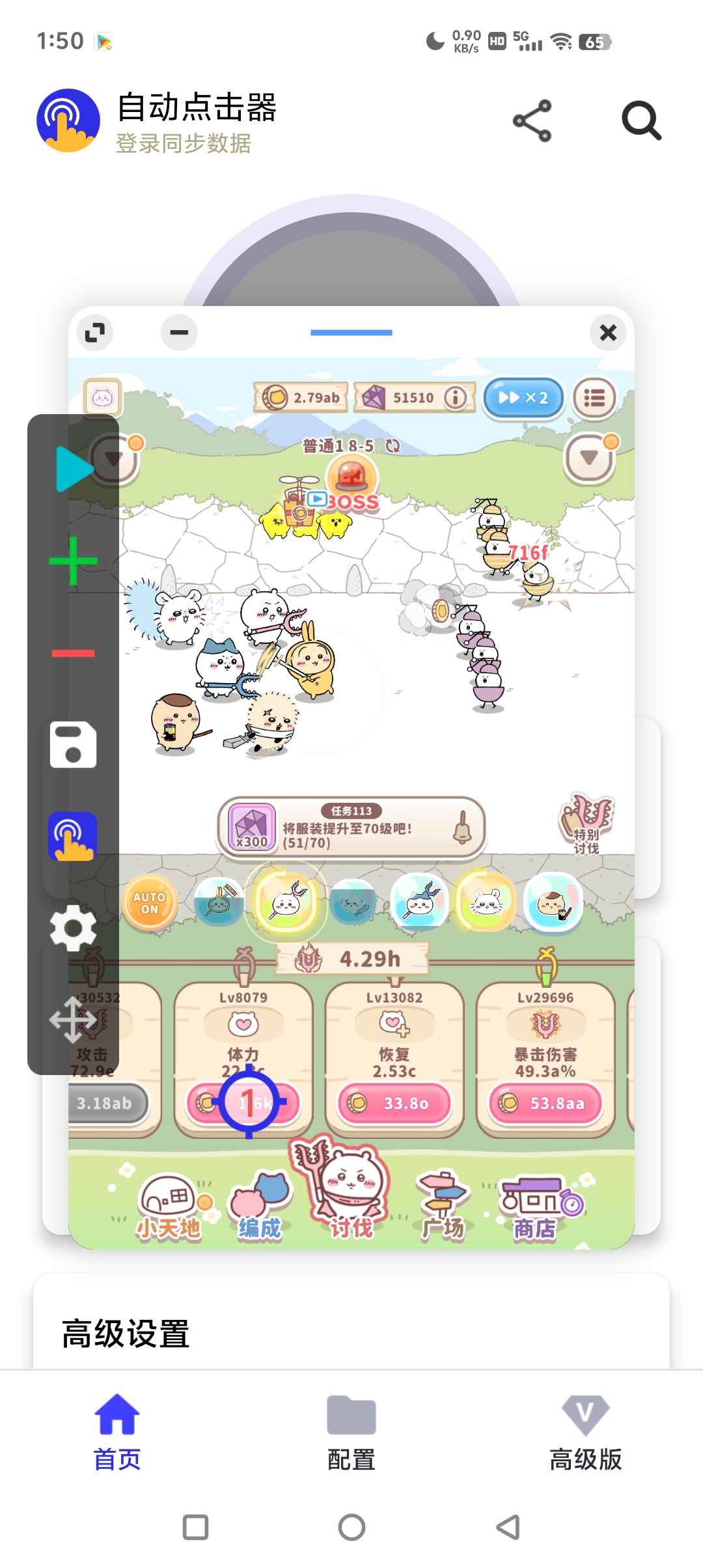Toggle the AUTO ON skill button
The height and width of the screenshot is (1568, 703).
tap(150, 903)
